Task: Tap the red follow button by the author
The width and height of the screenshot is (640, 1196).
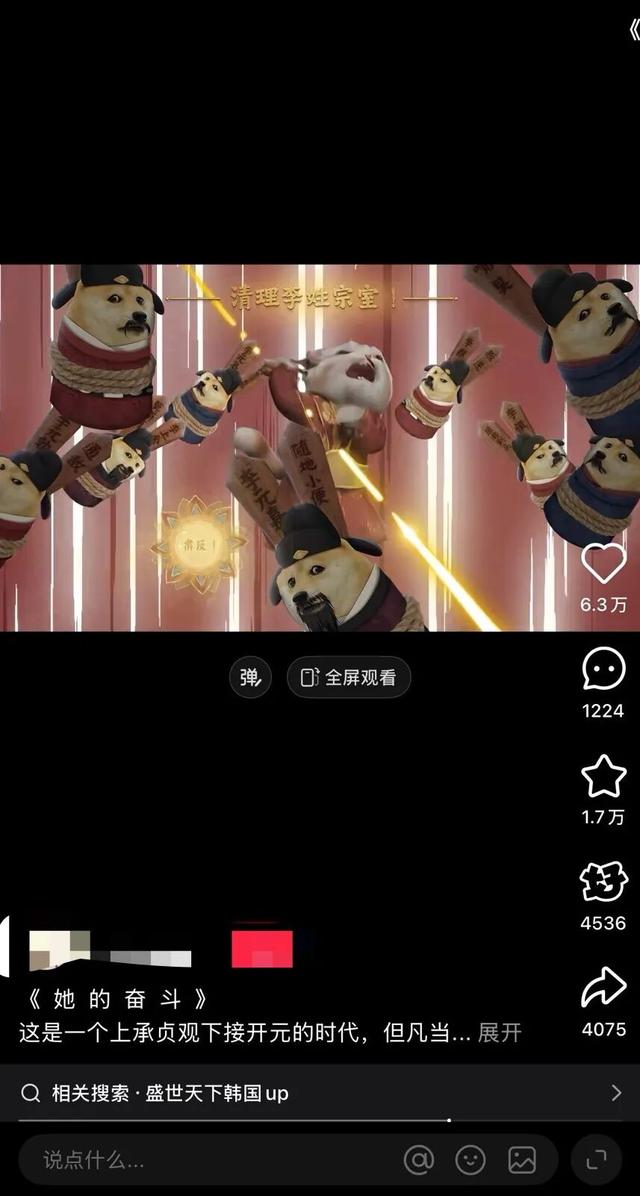Action: pos(262,949)
